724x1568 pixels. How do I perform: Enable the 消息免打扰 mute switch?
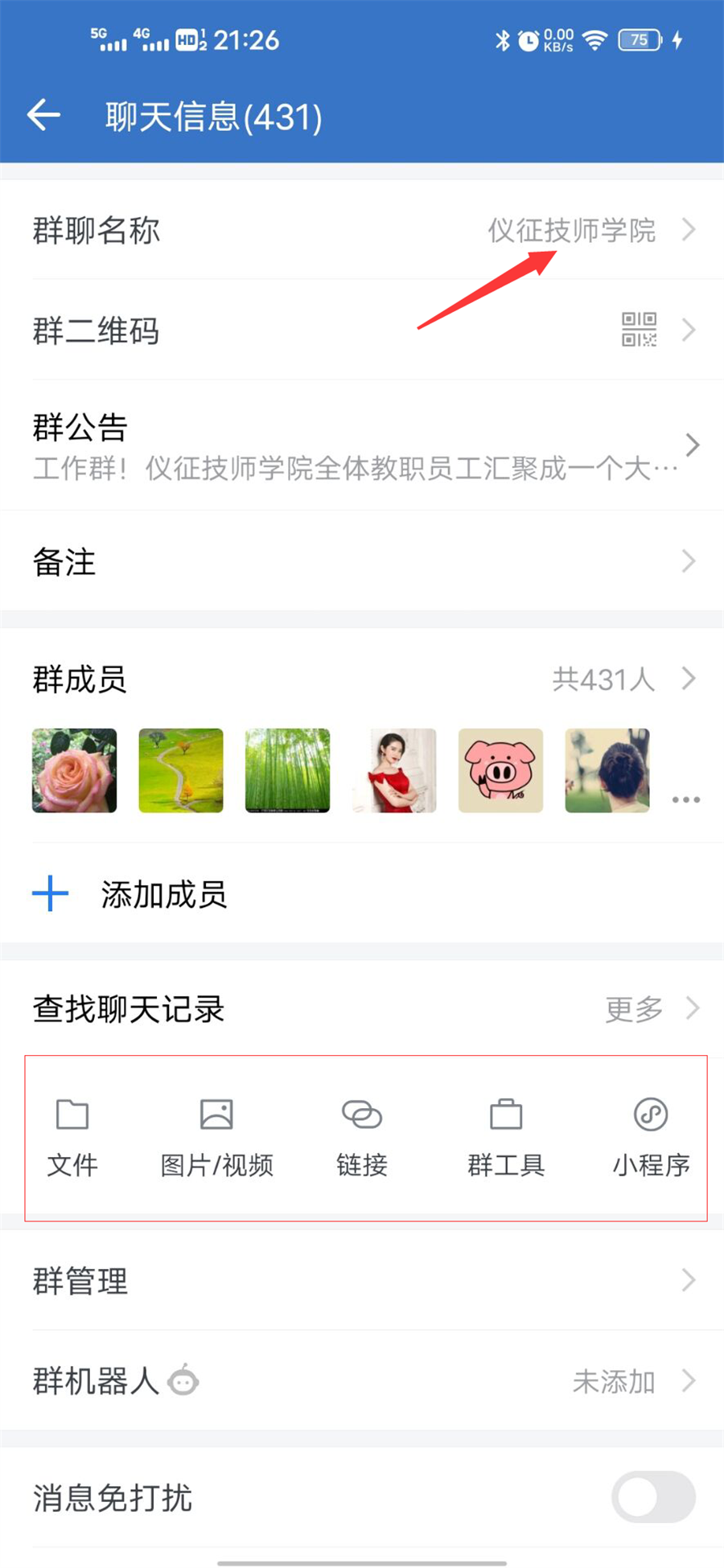click(653, 1497)
